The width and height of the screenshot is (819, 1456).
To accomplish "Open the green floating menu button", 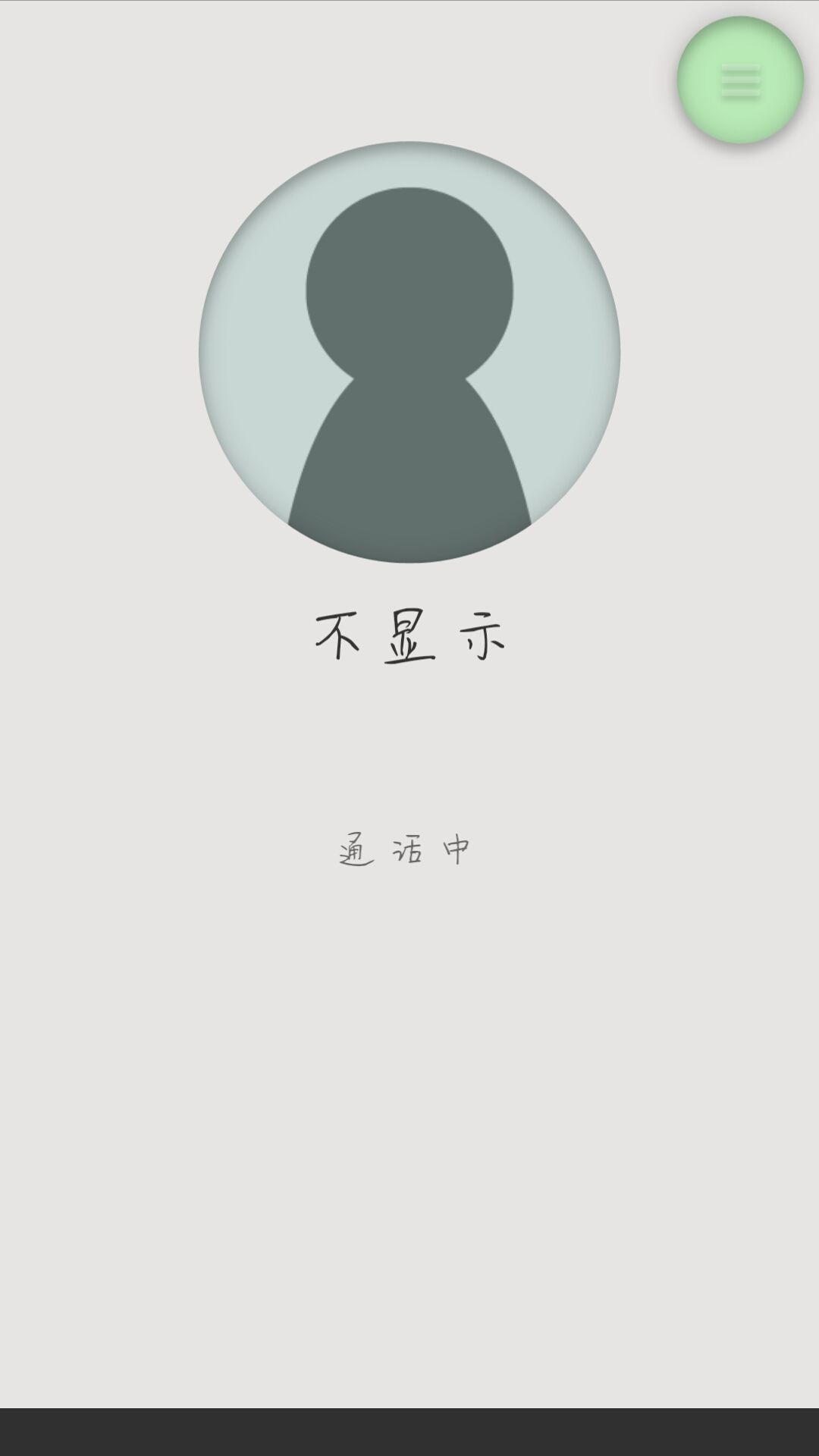I will tap(740, 80).
